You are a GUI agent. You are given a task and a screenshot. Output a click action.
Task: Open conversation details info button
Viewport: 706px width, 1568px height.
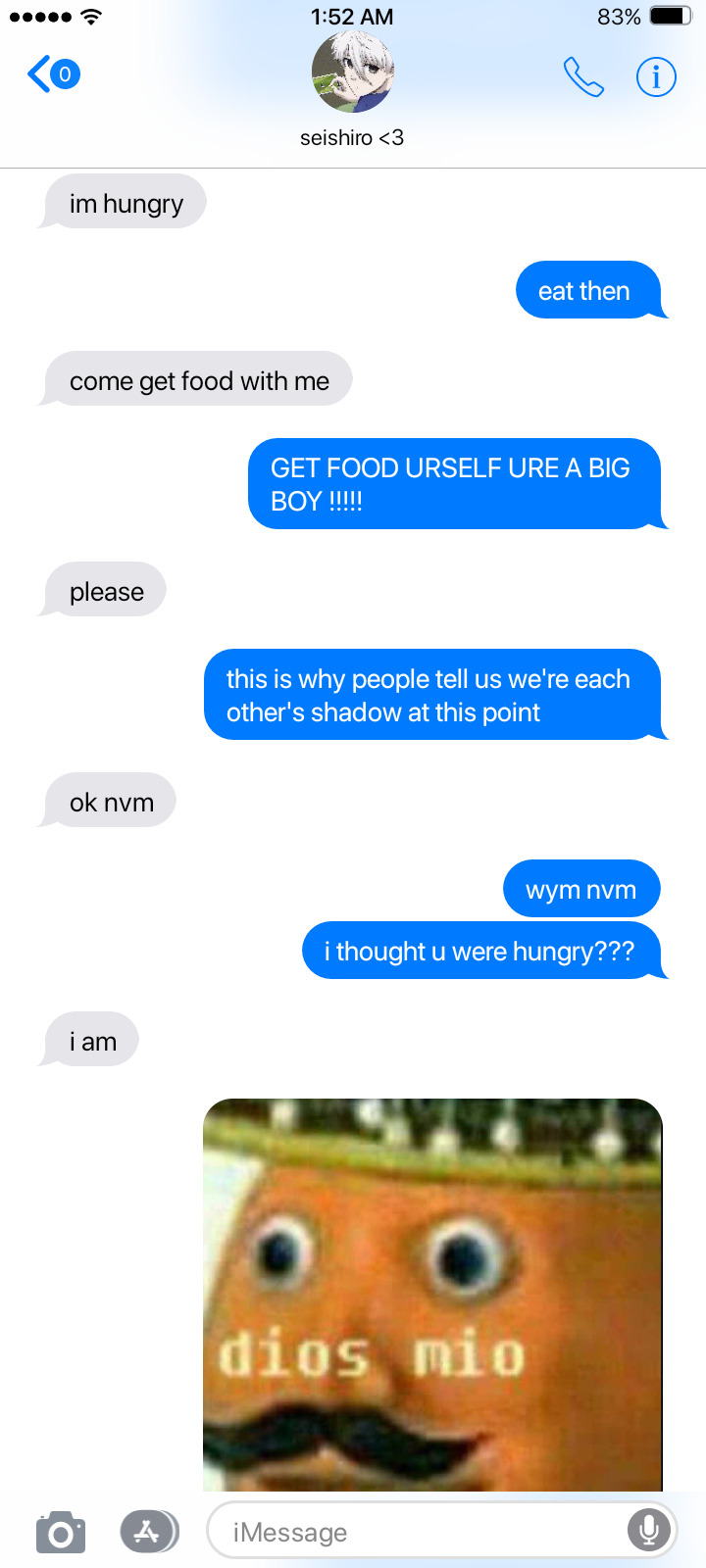[x=656, y=76]
